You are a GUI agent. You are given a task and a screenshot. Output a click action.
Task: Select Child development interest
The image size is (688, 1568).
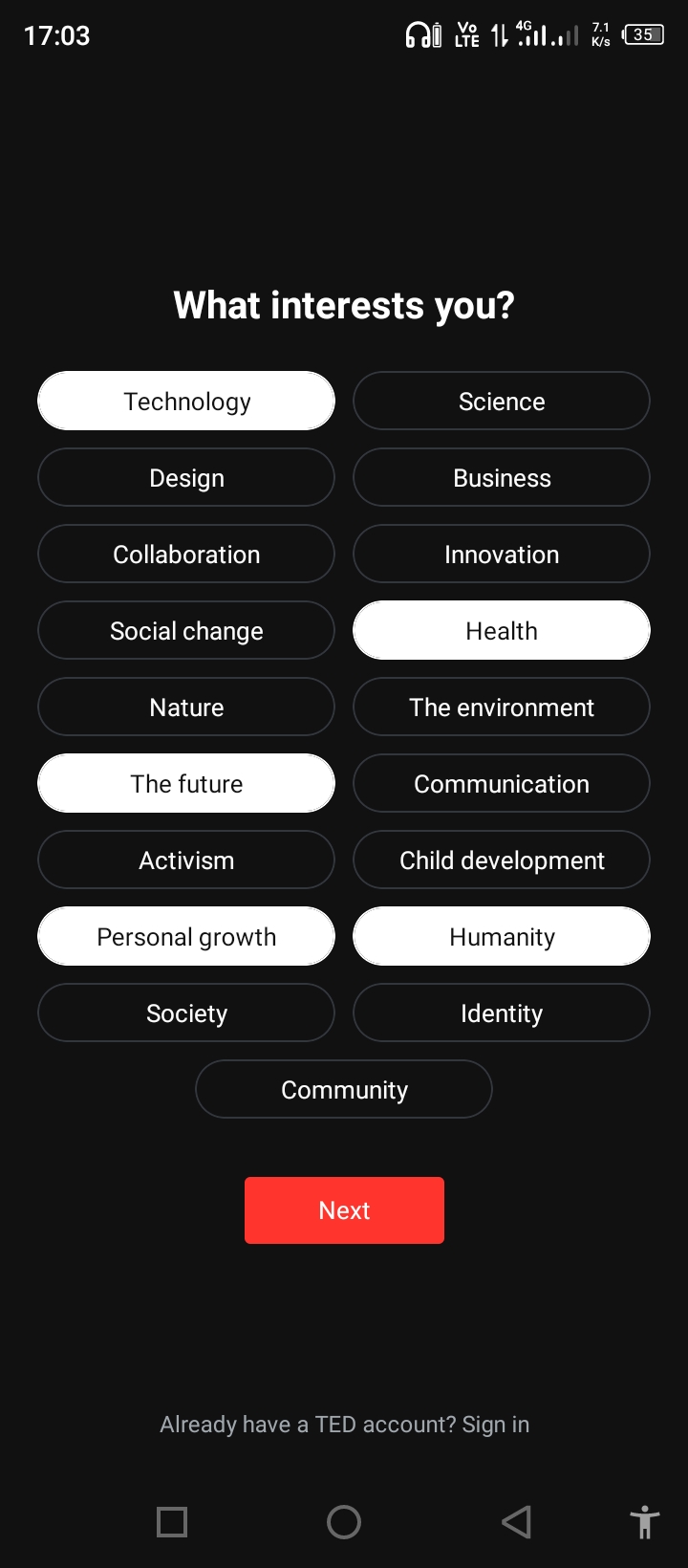(502, 860)
